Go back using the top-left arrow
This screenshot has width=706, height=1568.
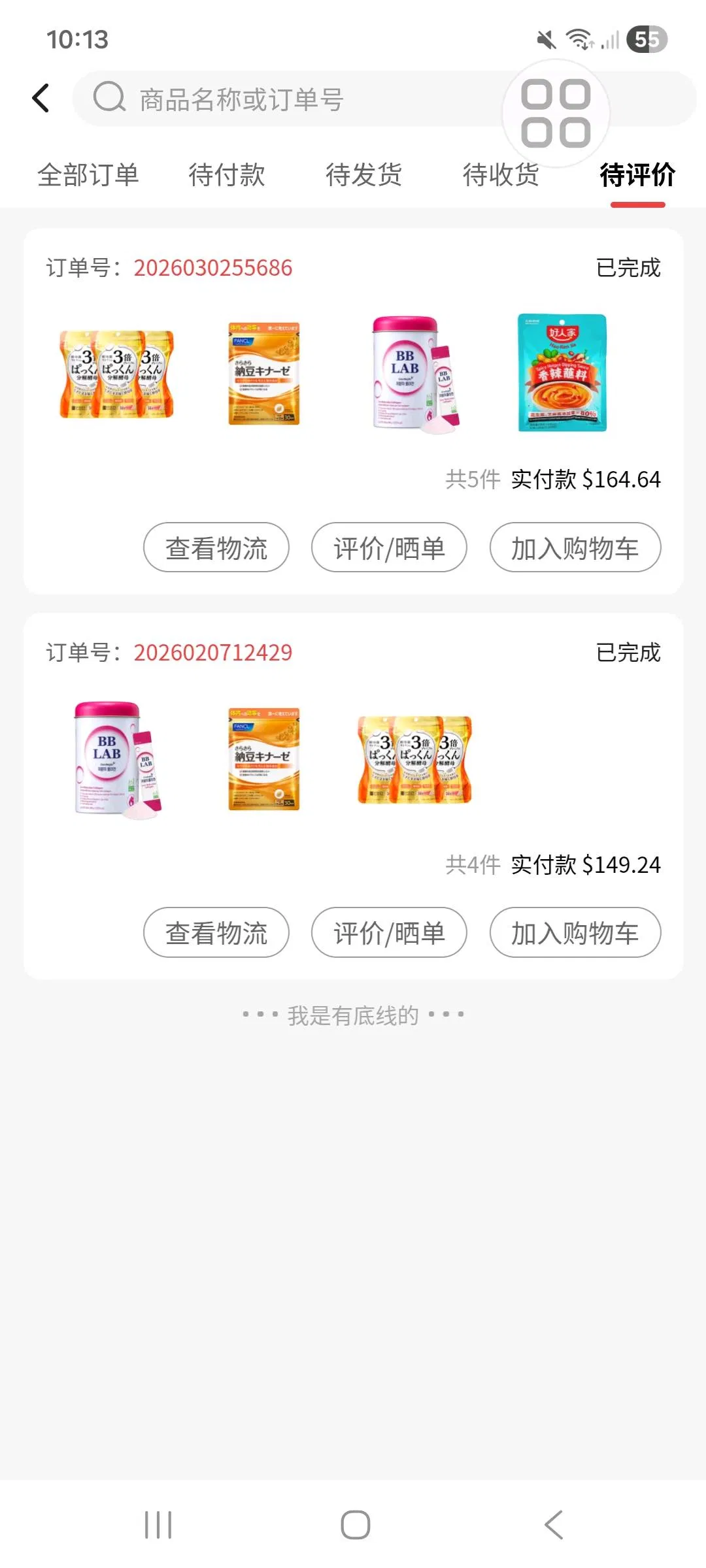click(41, 99)
